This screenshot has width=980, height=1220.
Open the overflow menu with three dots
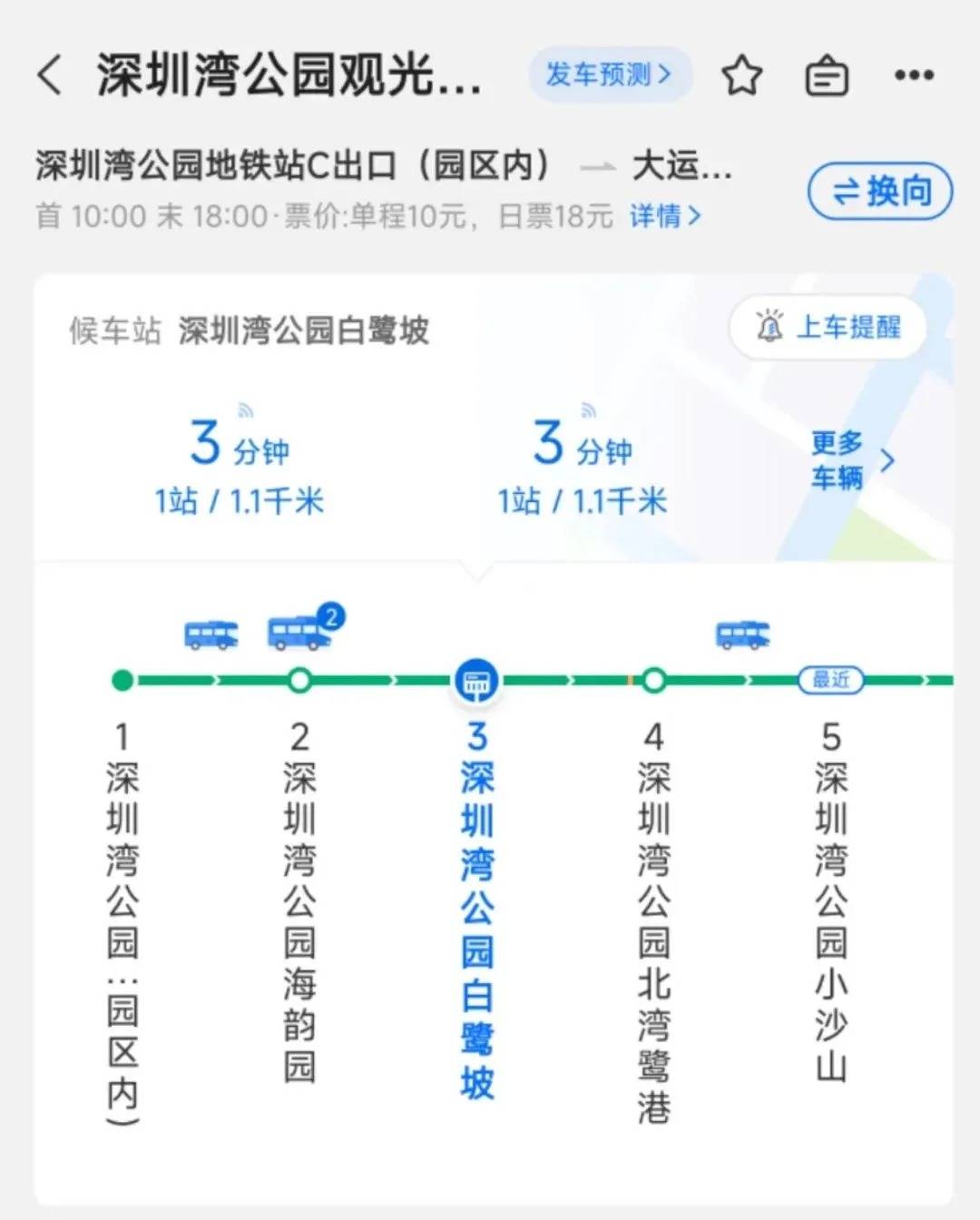(x=914, y=75)
